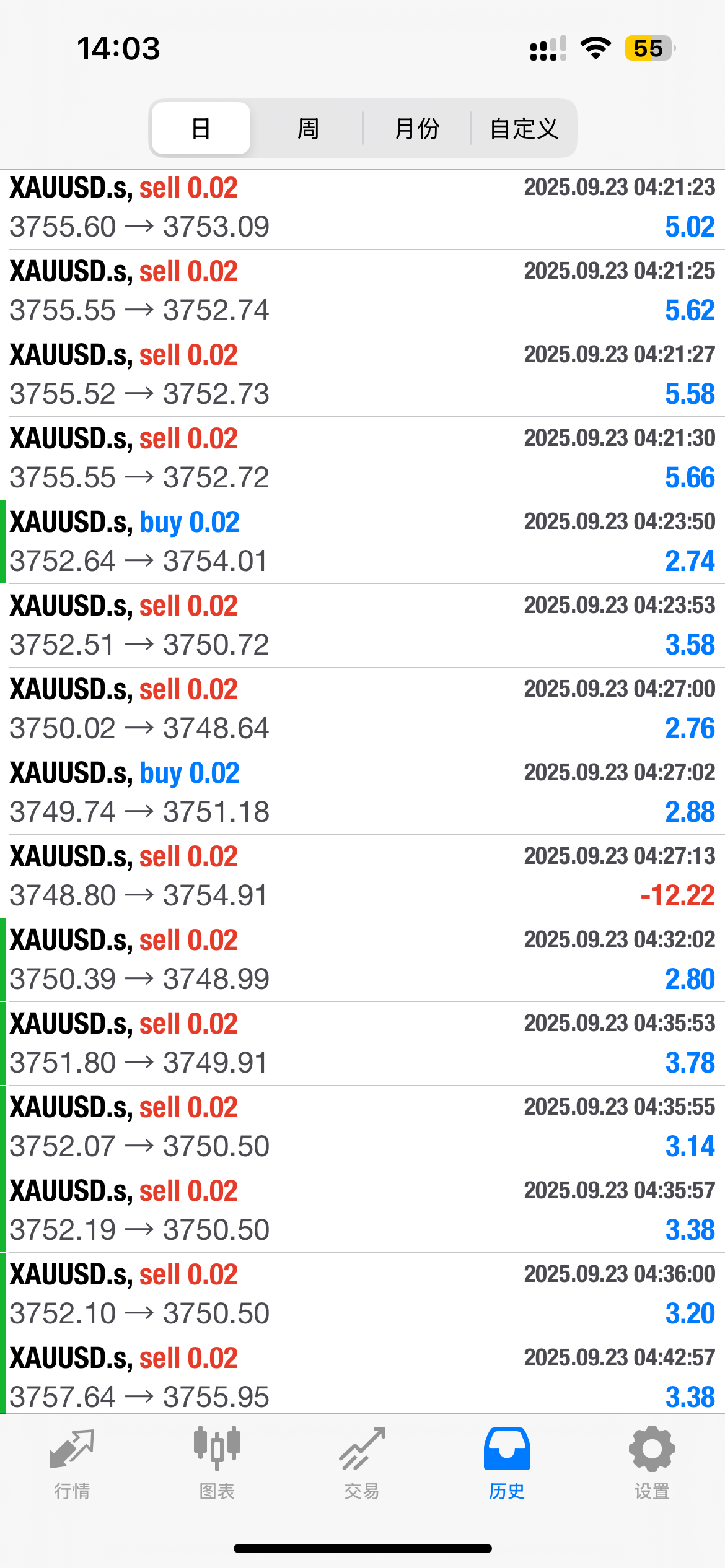Viewport: 725px width, 1568px height.
Task: View details of trade at 04:32:02
Action: (362, 960)
